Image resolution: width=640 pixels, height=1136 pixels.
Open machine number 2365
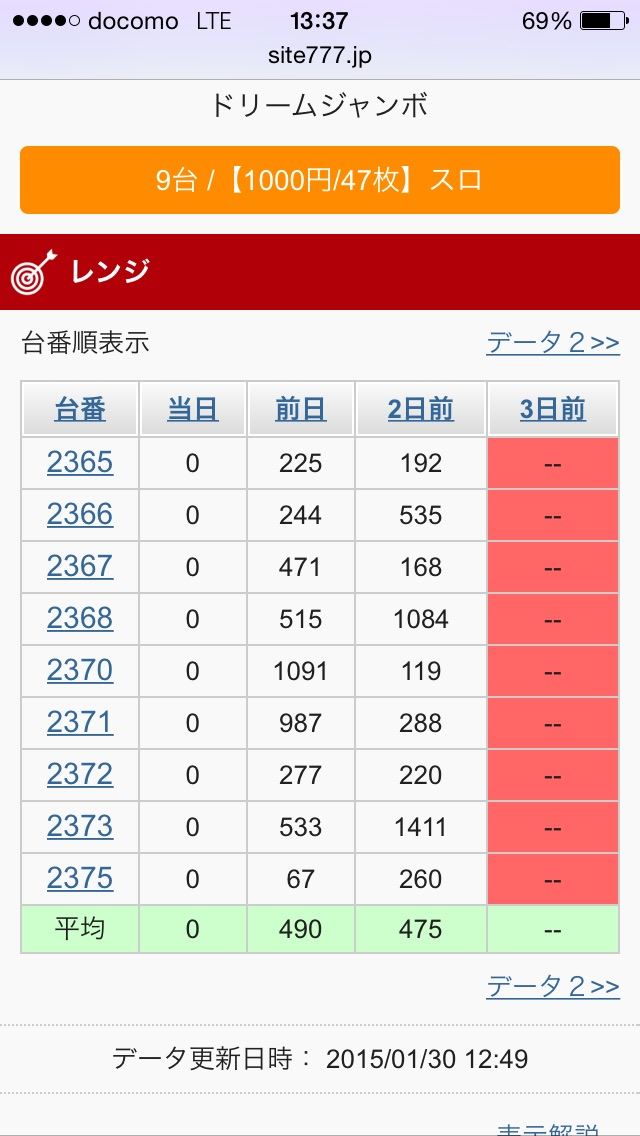80,462
